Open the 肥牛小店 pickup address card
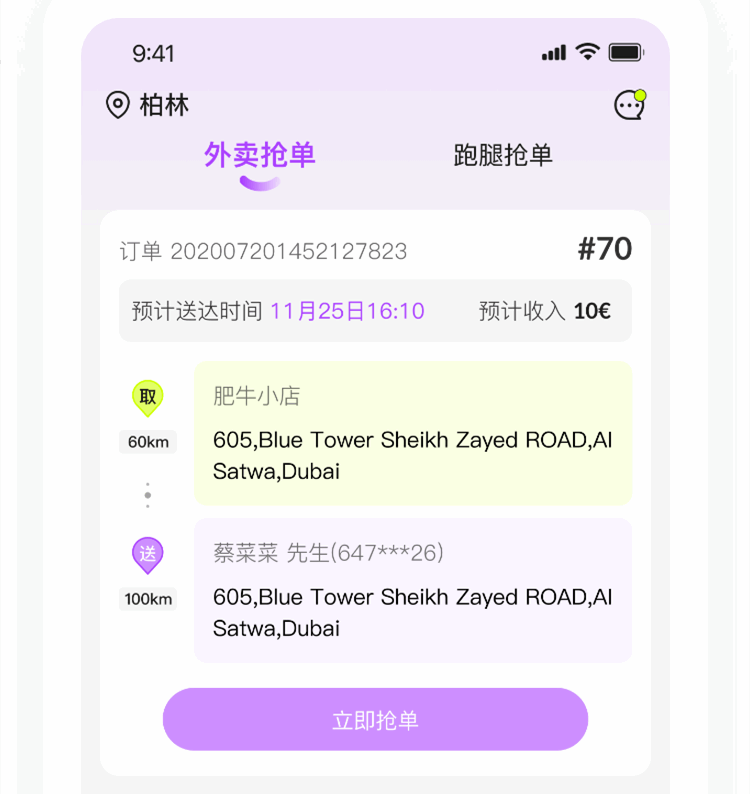Viewport: 750px width, 794px height. [x=413, y=434]
